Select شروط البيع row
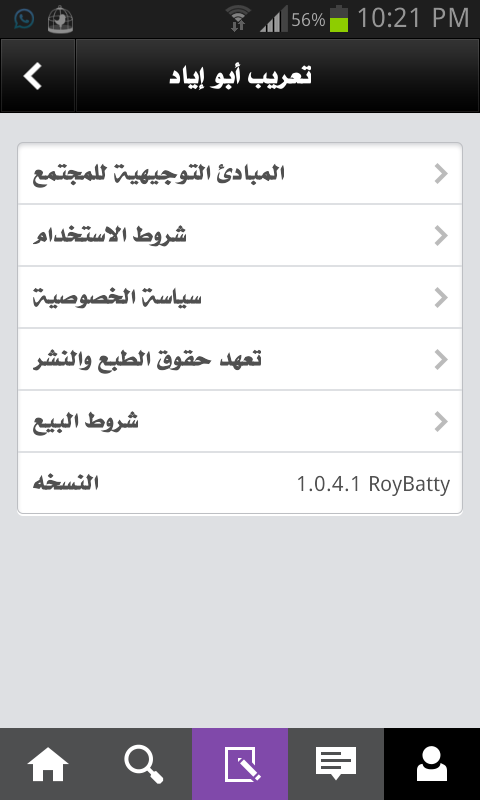480x800 pixels. tap(240, 421)
